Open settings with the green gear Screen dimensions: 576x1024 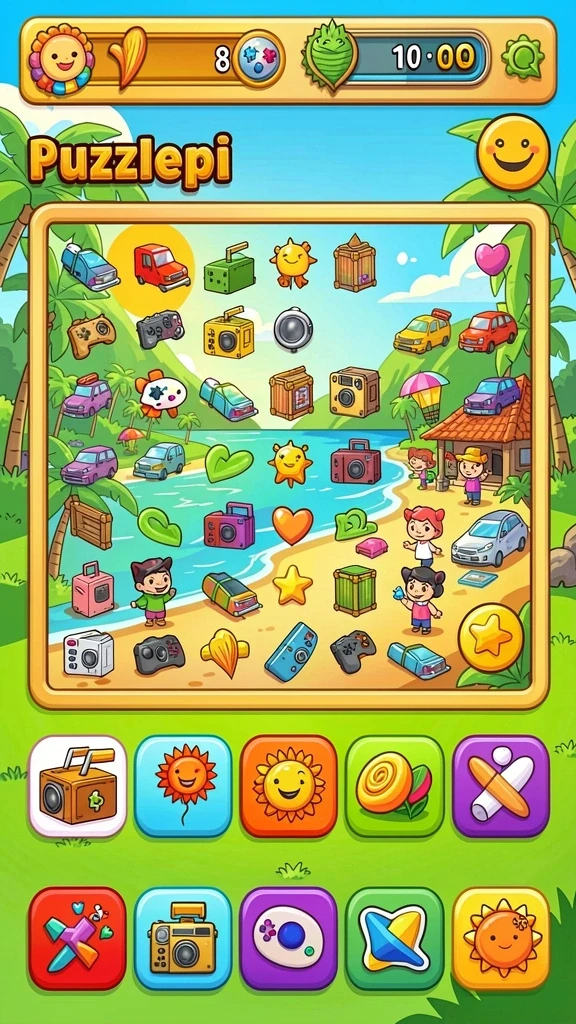click(x=522, y=58)
